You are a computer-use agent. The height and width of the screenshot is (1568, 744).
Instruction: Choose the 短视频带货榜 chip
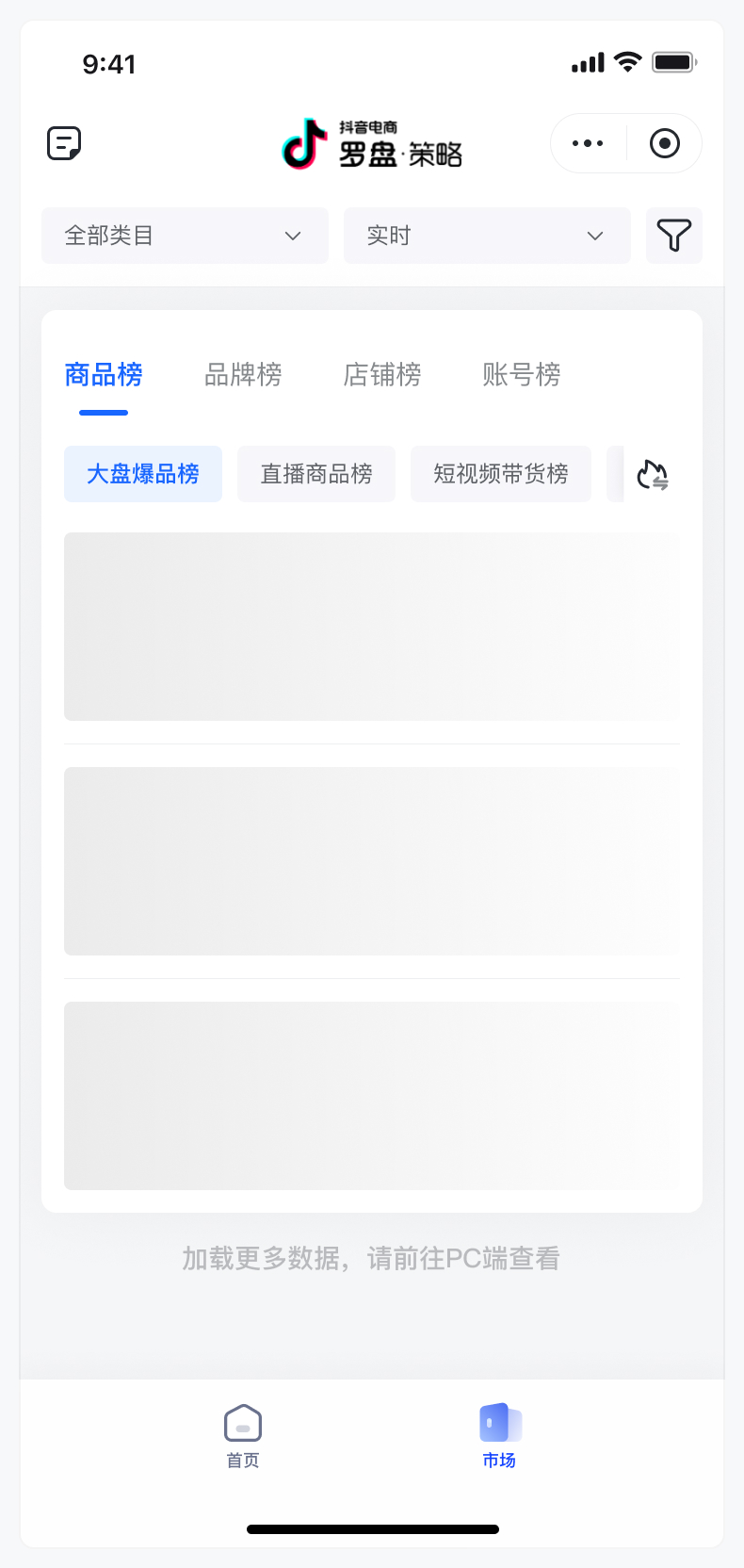click(x=501, y=474)
